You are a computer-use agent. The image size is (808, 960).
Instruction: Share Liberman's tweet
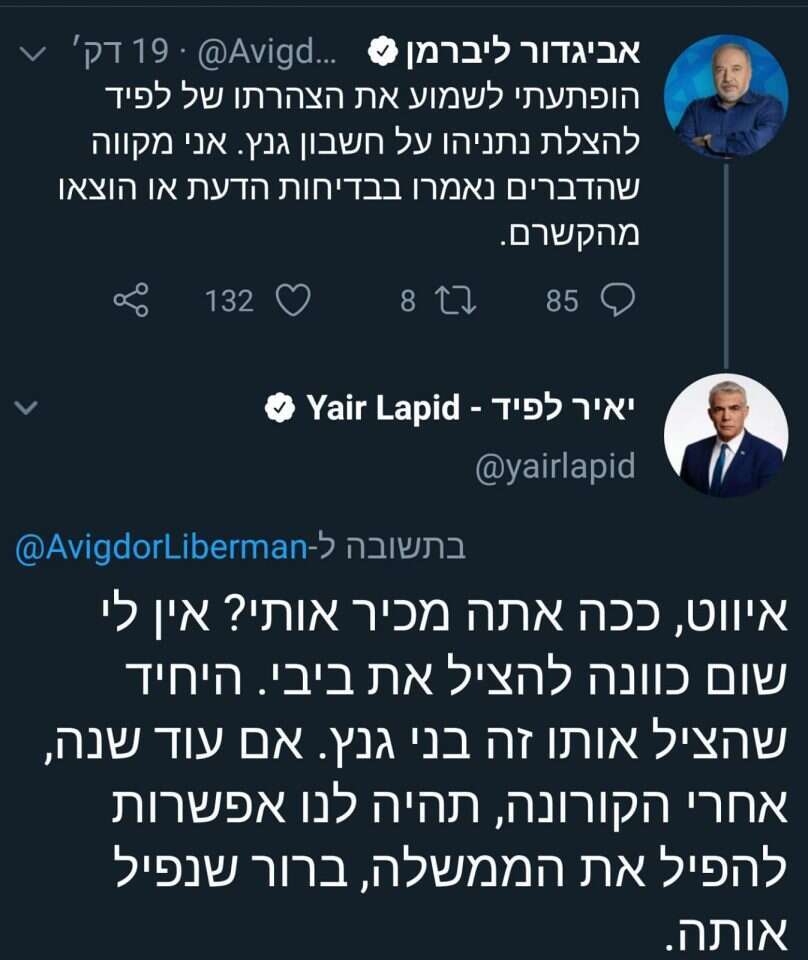coord(131,300)
